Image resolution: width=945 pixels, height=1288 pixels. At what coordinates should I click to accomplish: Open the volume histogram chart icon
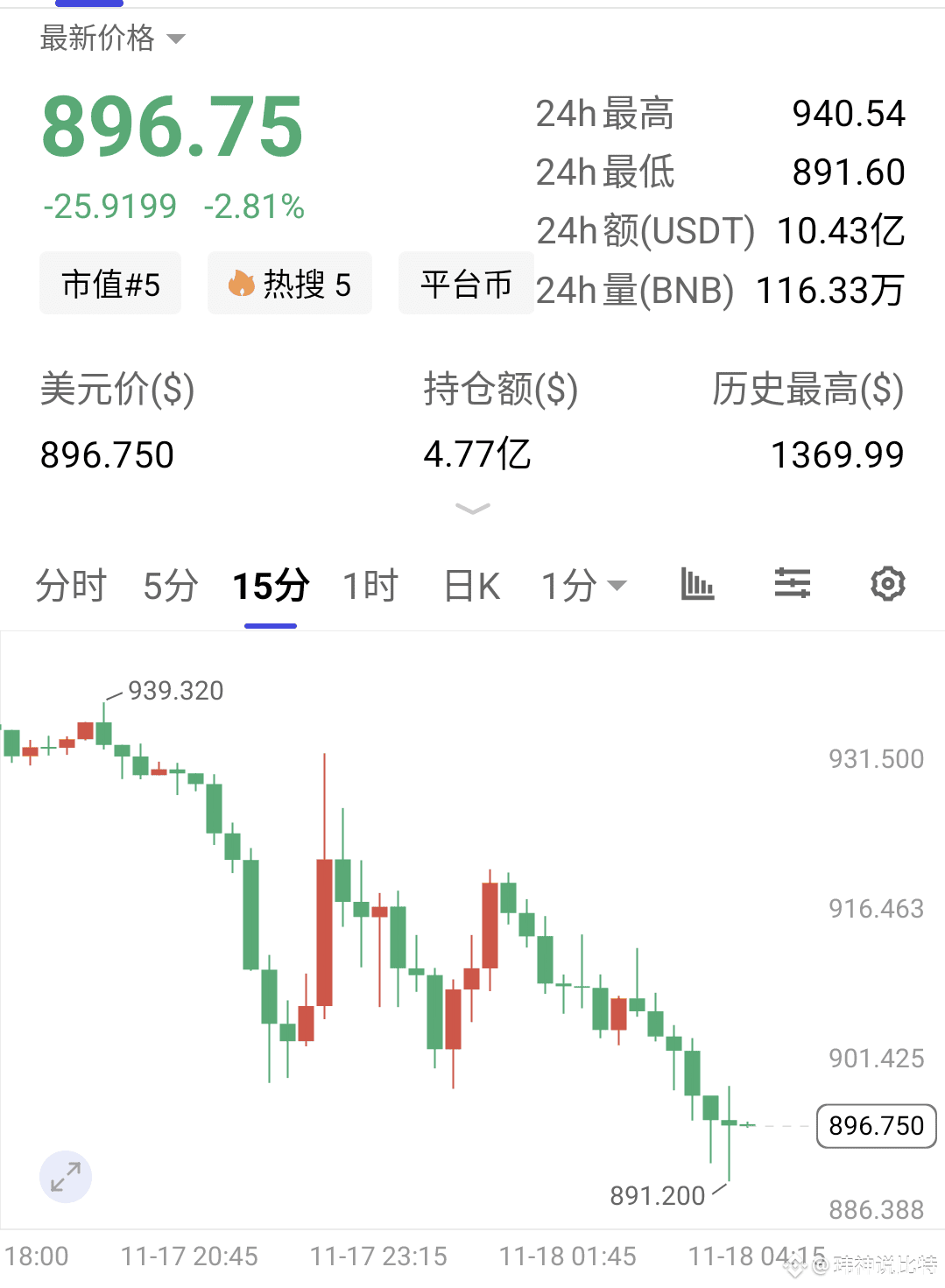[696, 584]
